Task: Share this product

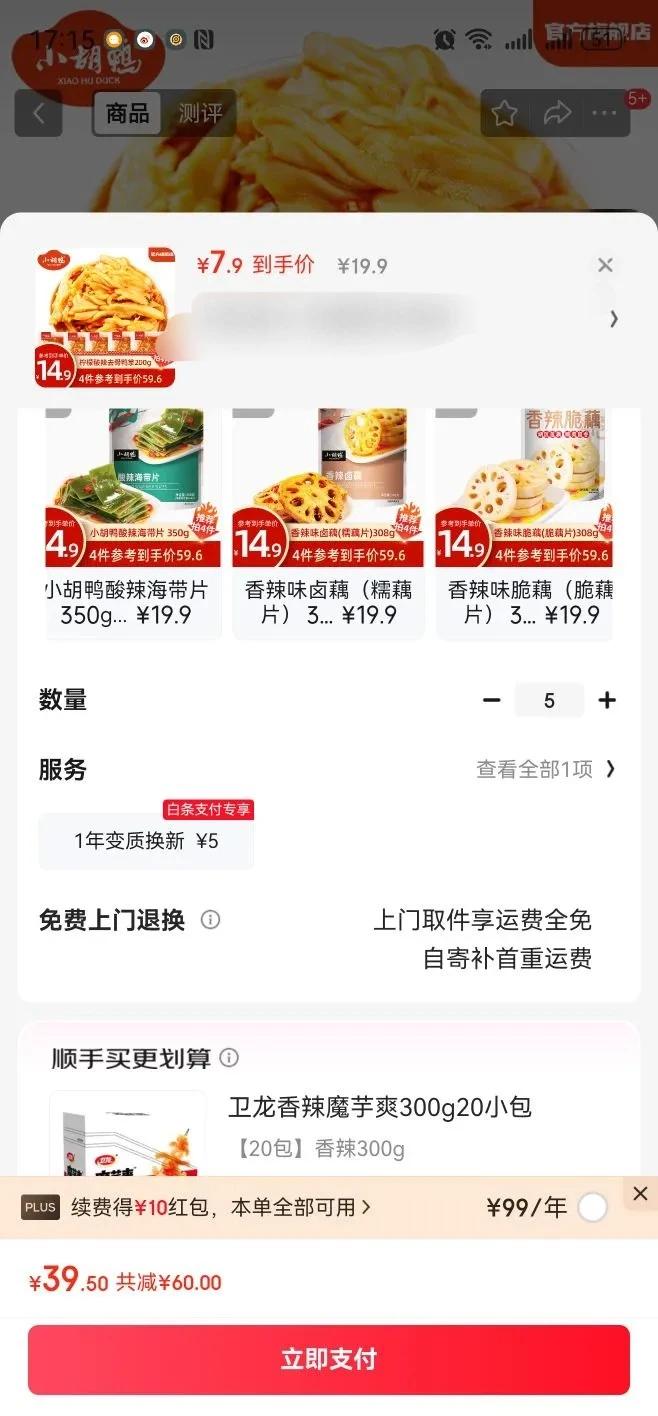Action: 557,113
